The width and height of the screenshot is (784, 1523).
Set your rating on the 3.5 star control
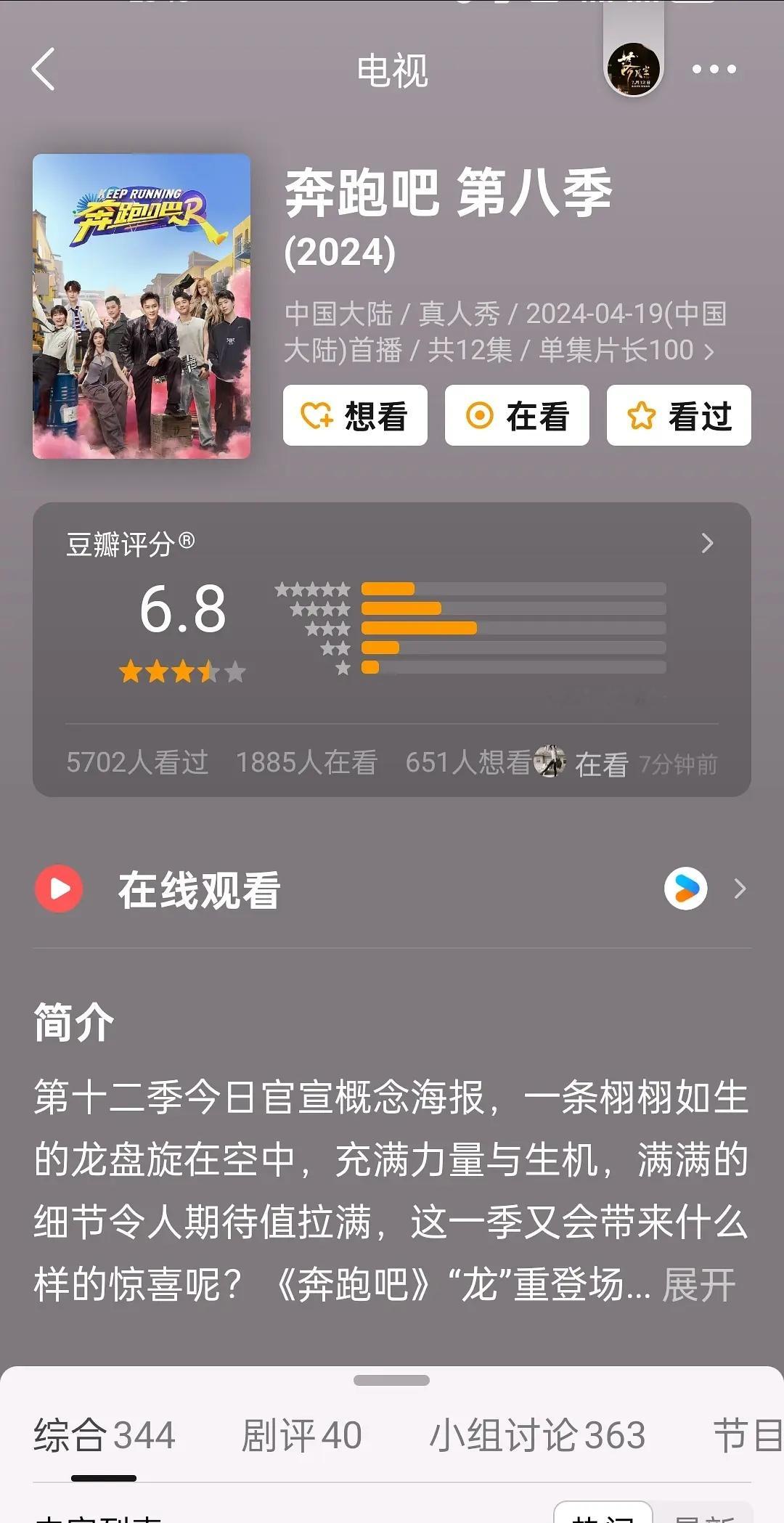click(x=182, y=672)
